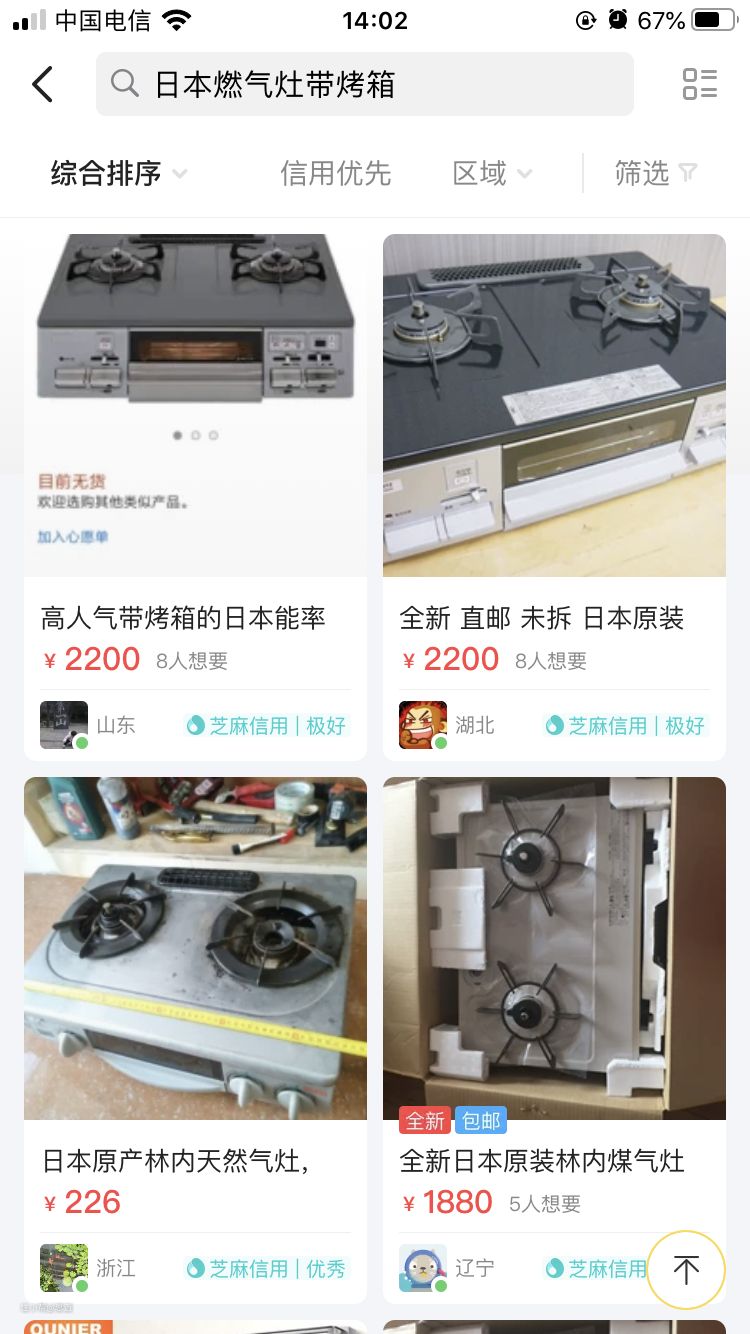Open the 山东 seller's avatar
750x1334 pixels.
(64, 725)
